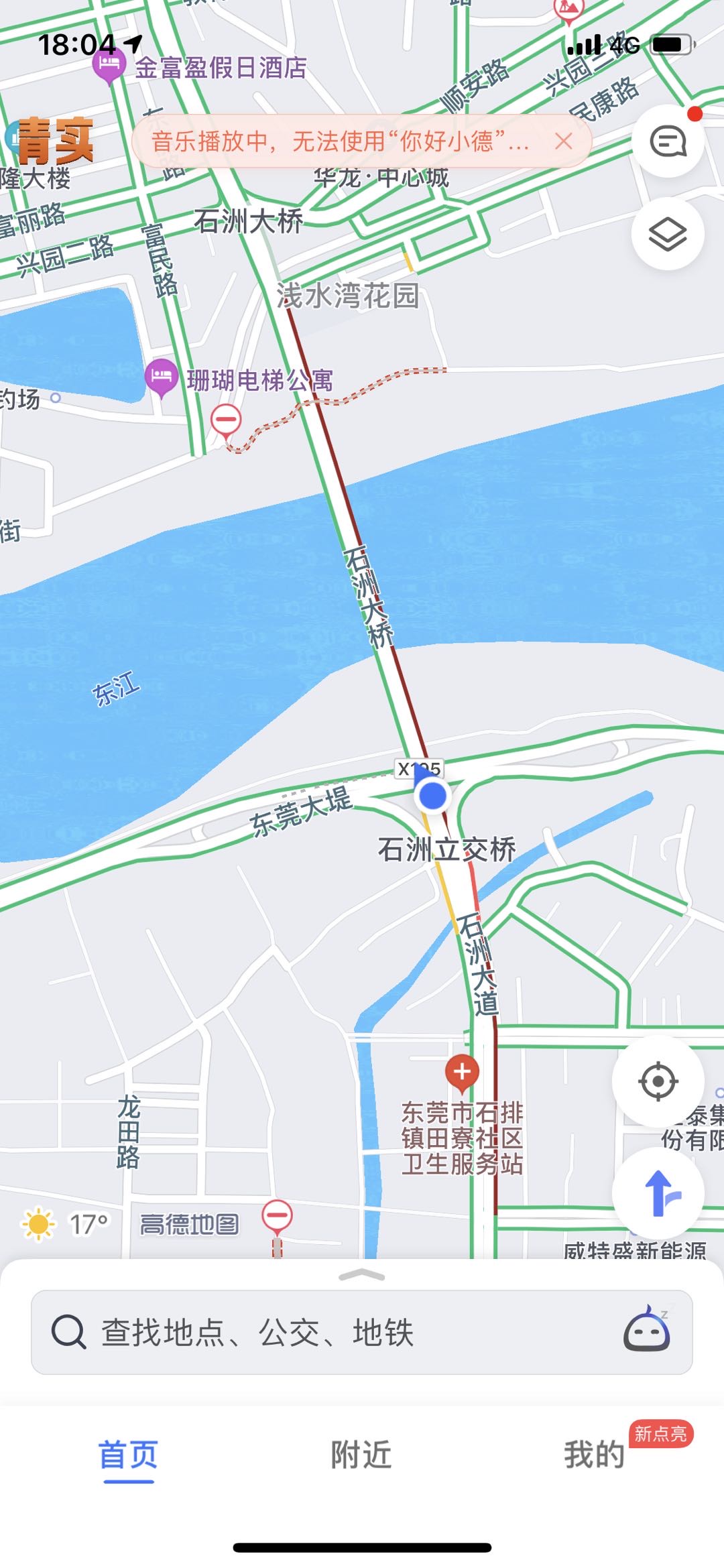Screen dimensions: 724x1568
Task: Select the 金富盈假日酒店 hotel marker
Action: [109, 67]
